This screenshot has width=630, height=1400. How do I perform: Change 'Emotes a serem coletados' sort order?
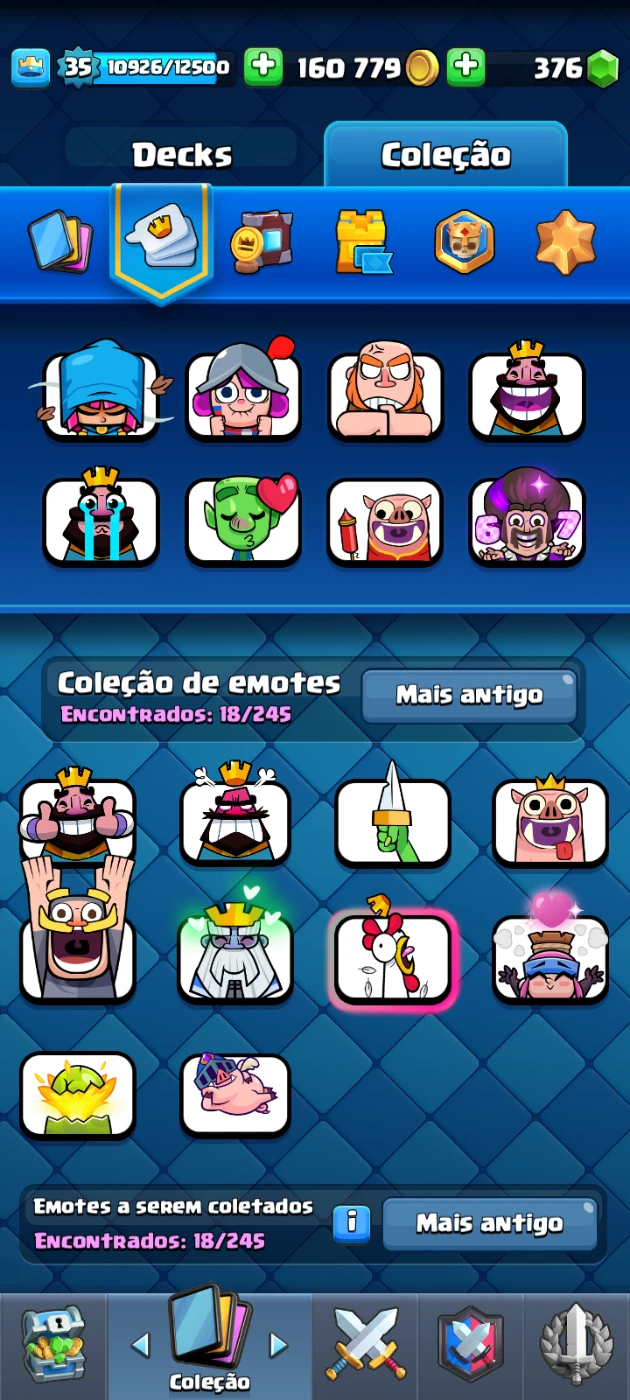489,1223
